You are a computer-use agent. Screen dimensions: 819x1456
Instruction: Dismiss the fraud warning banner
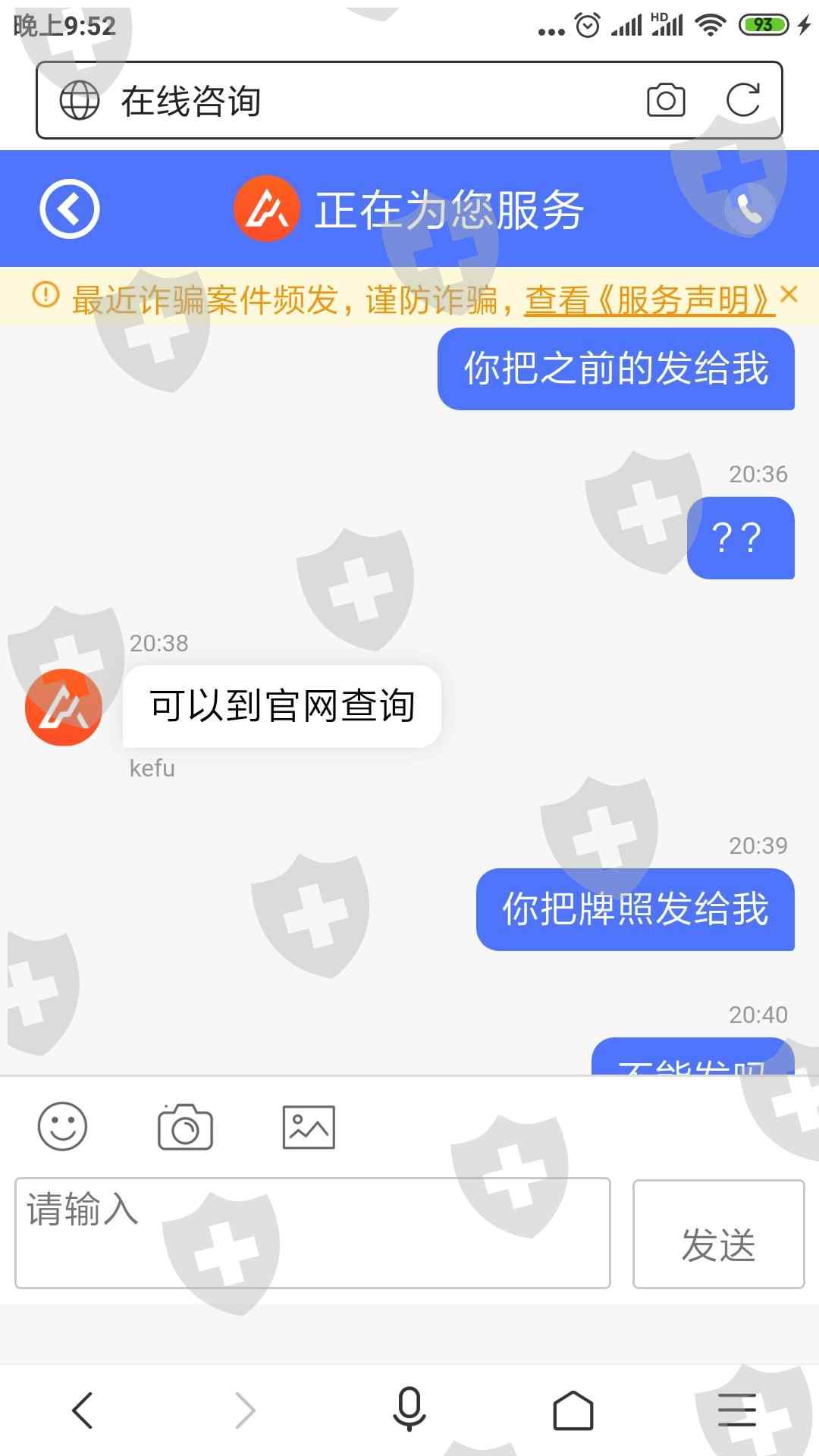789,294
